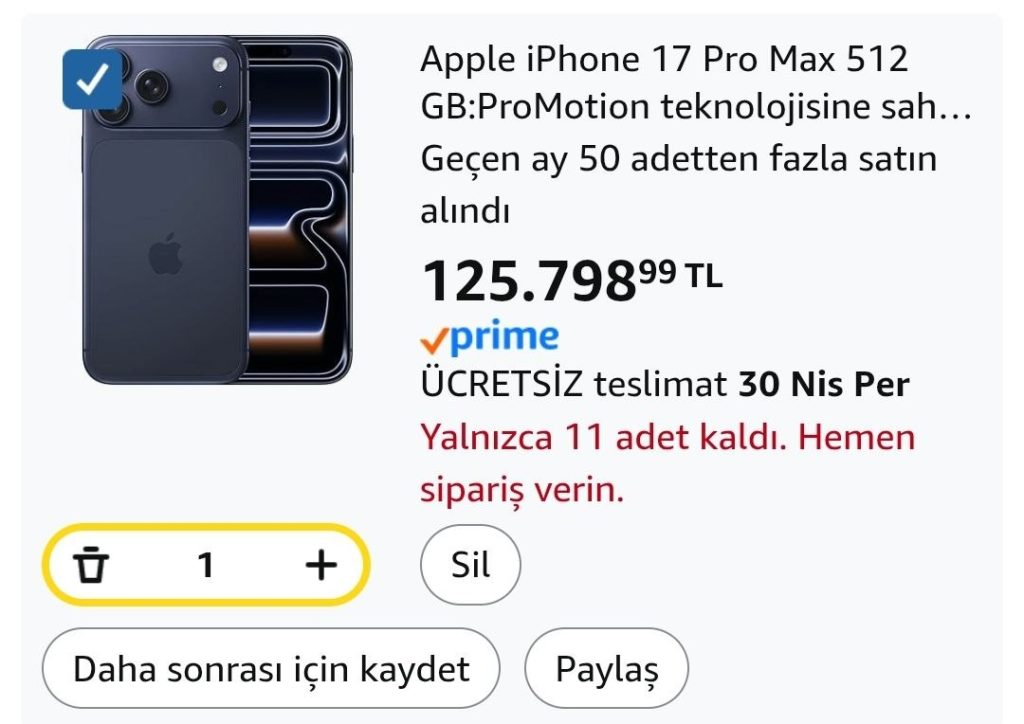Tap the trash icon in quantity stepper
1024x724 pixels.
(x=92, y=566)
